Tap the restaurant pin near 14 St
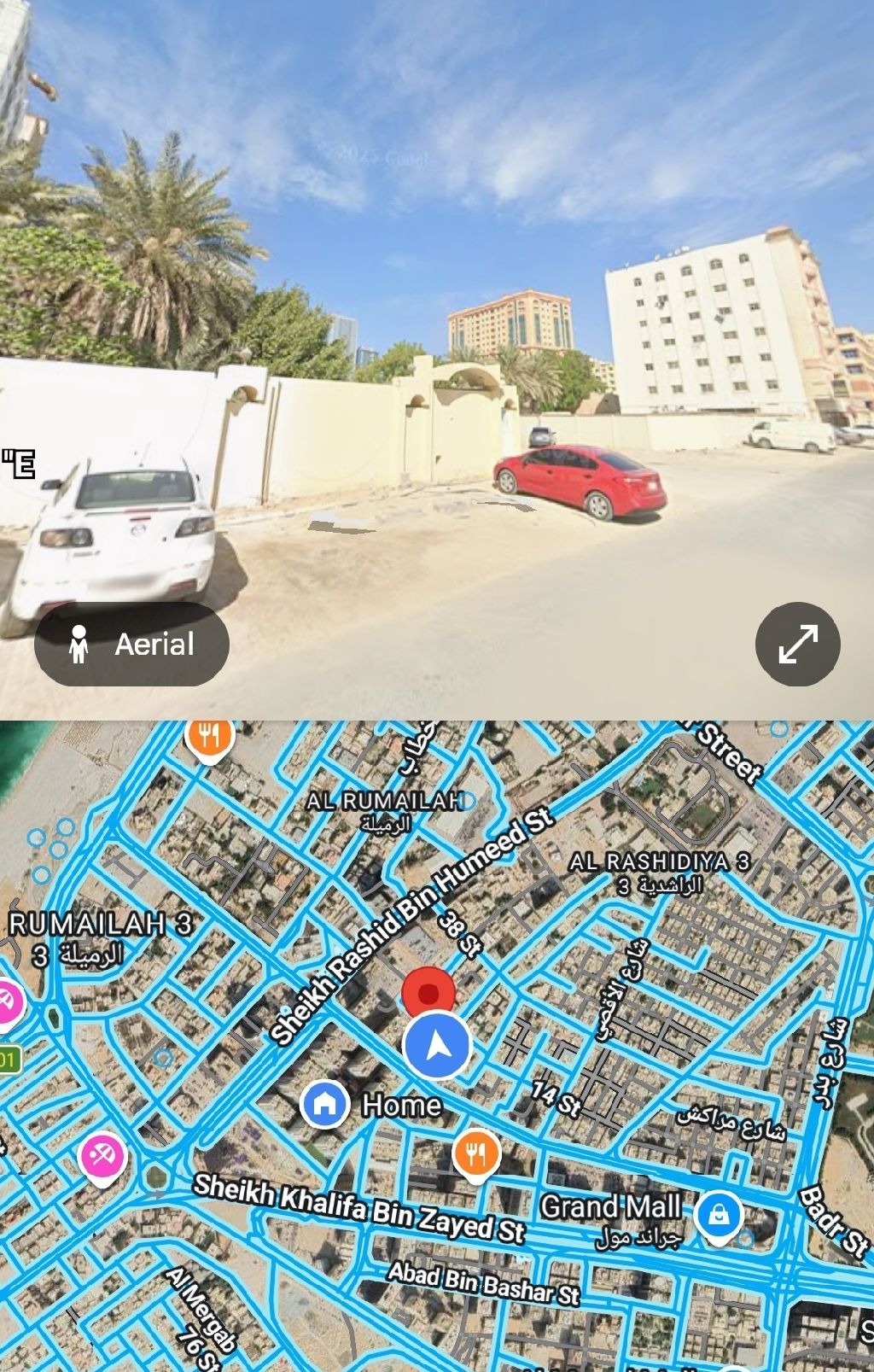 point(476,1154)
